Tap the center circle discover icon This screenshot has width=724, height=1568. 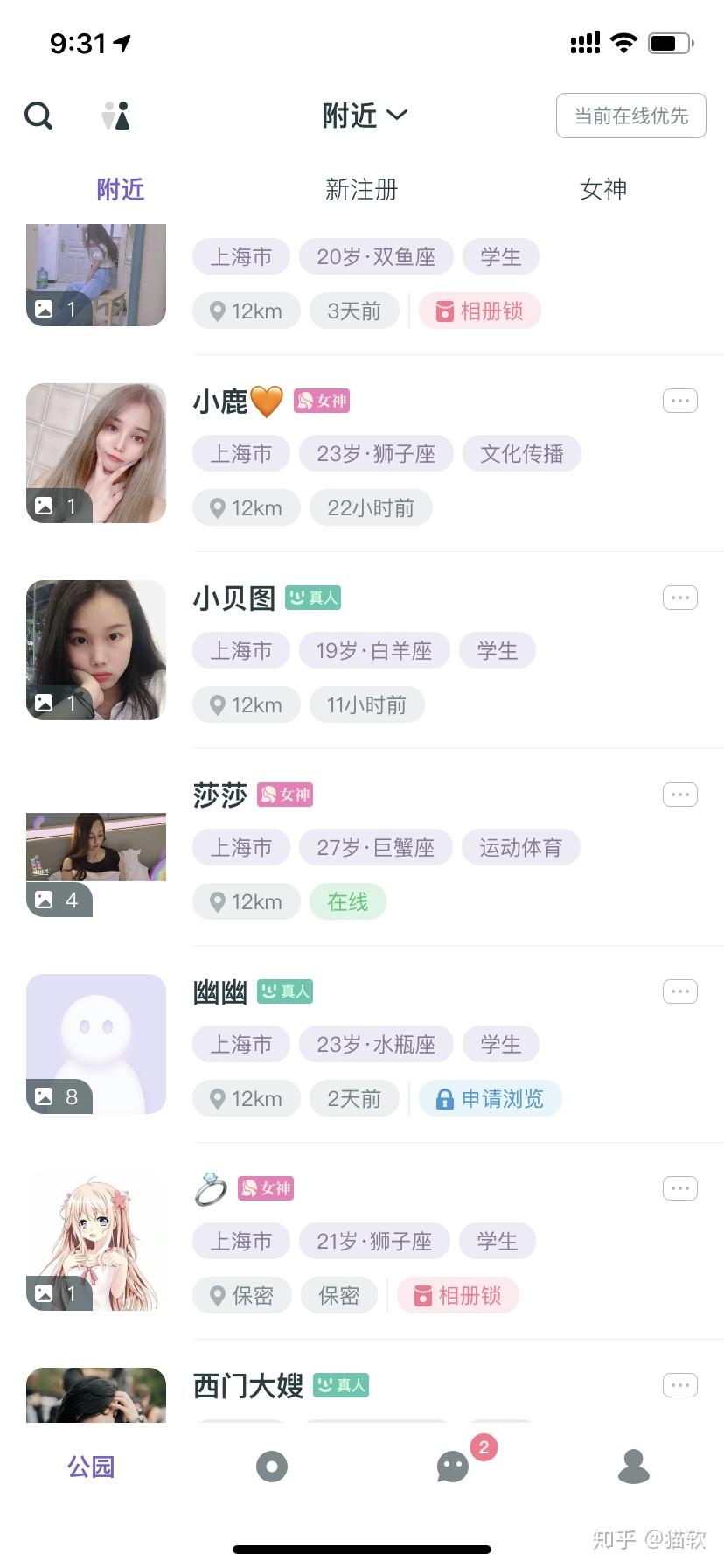(272, 1466)
